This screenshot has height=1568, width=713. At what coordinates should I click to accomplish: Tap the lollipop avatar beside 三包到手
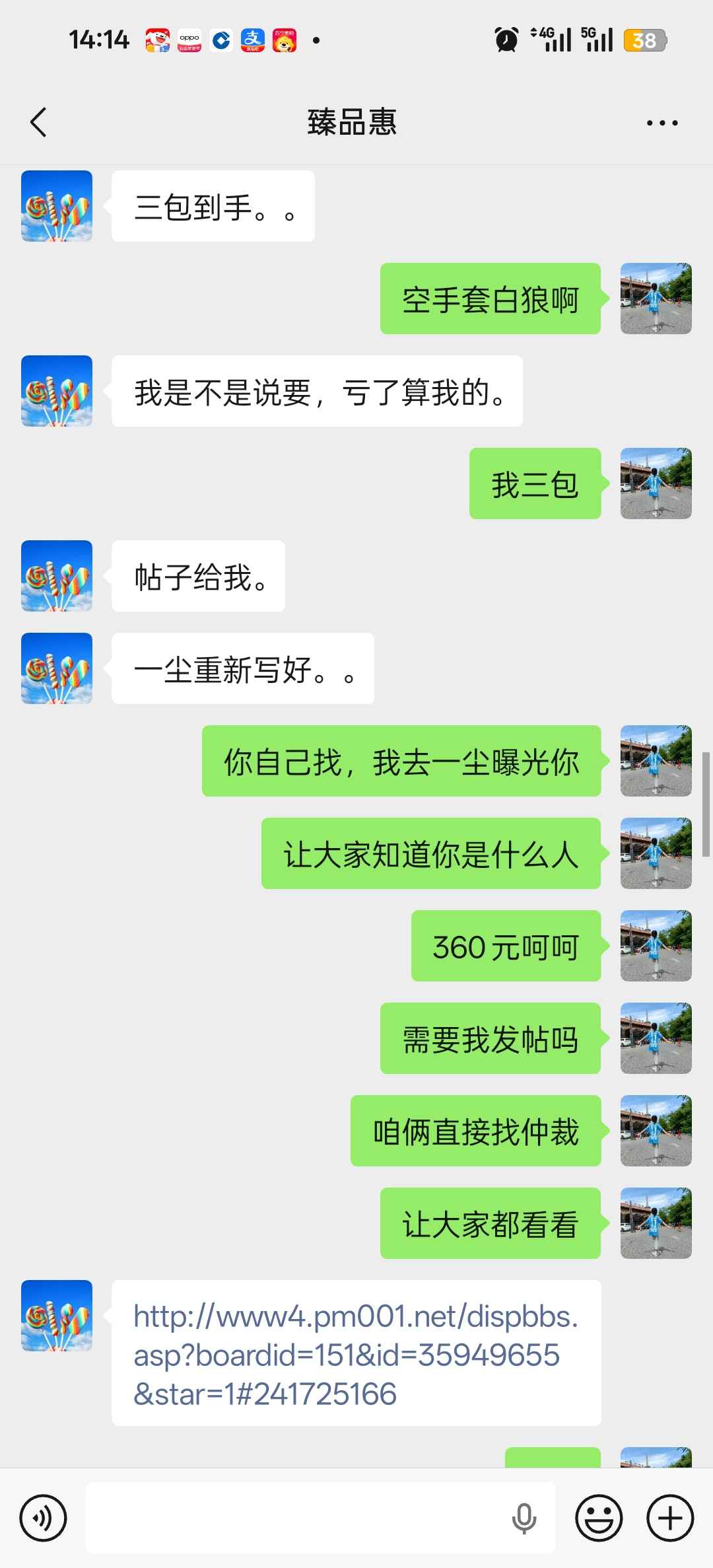click(57, 206)
